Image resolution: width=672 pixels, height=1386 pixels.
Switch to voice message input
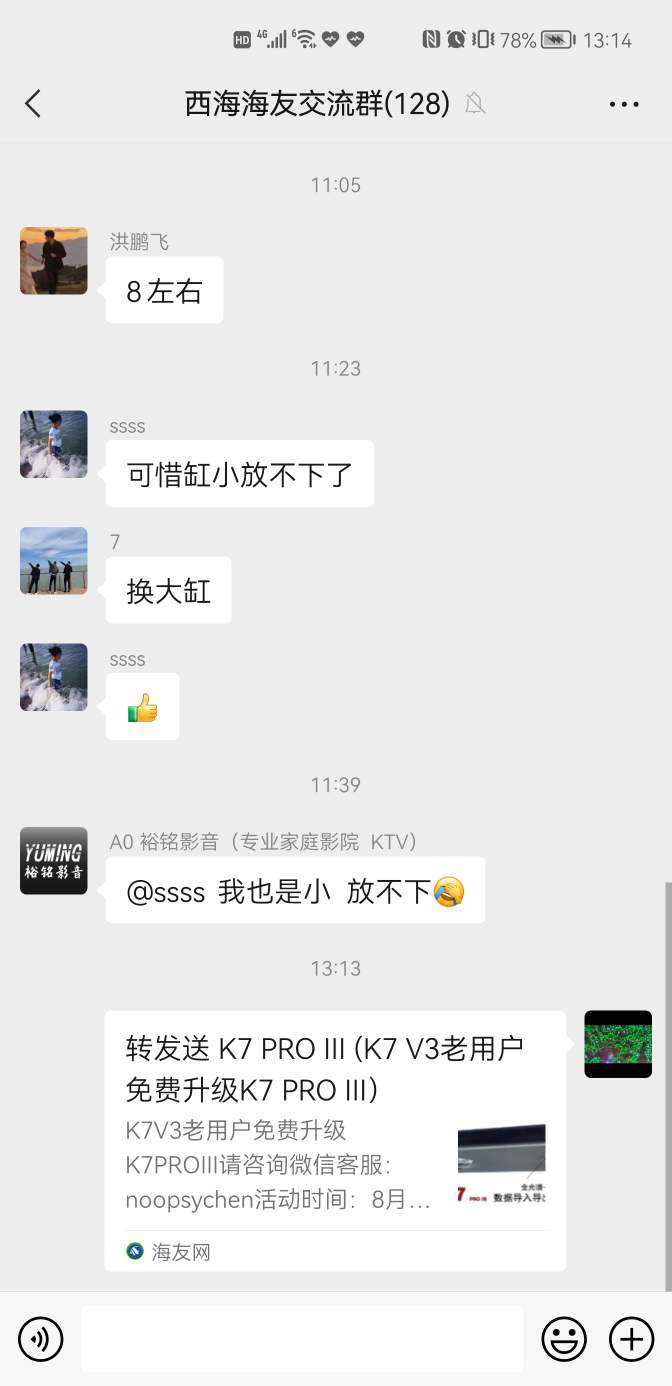click(x=41, y=1339)
